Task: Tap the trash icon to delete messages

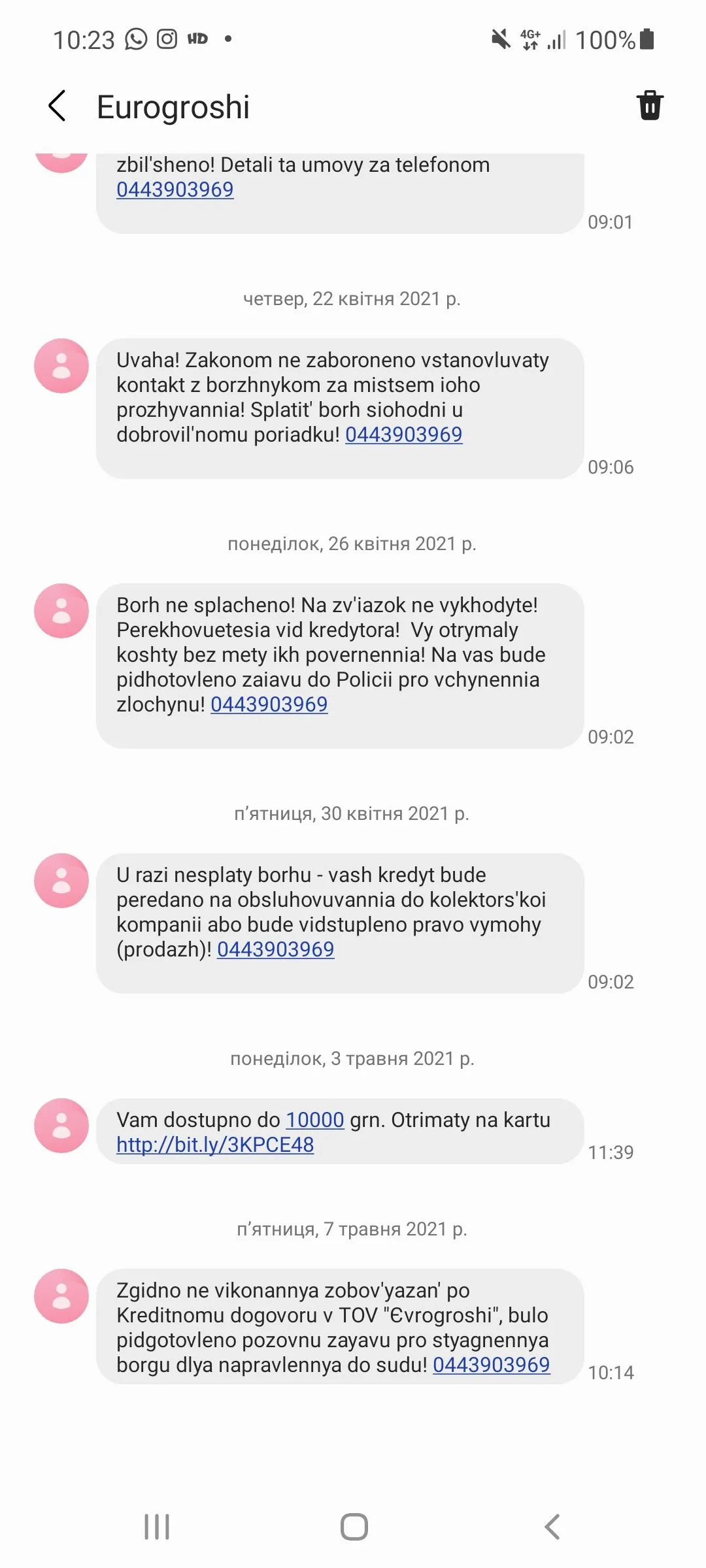Action: pos(650,105)
